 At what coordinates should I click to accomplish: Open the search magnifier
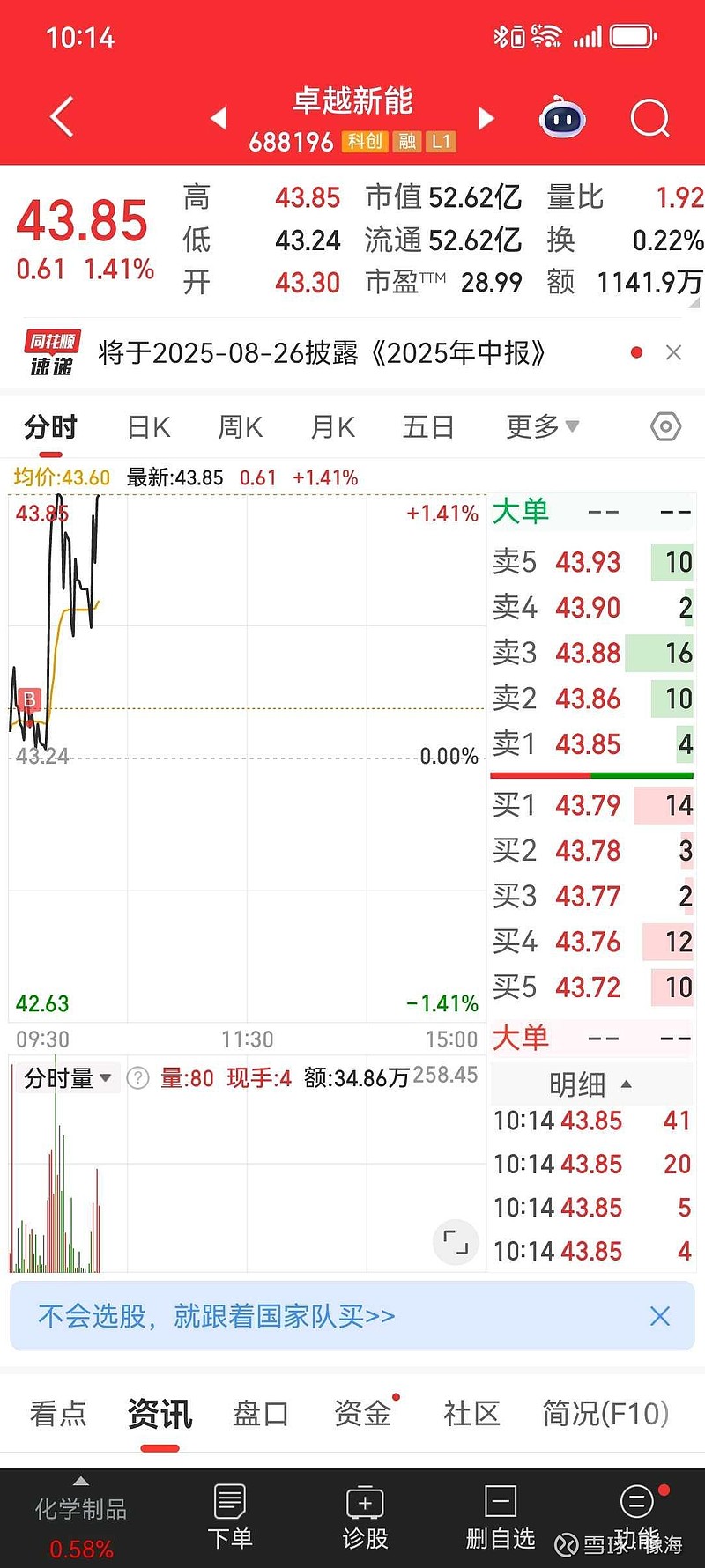click(x=650, y=118)
